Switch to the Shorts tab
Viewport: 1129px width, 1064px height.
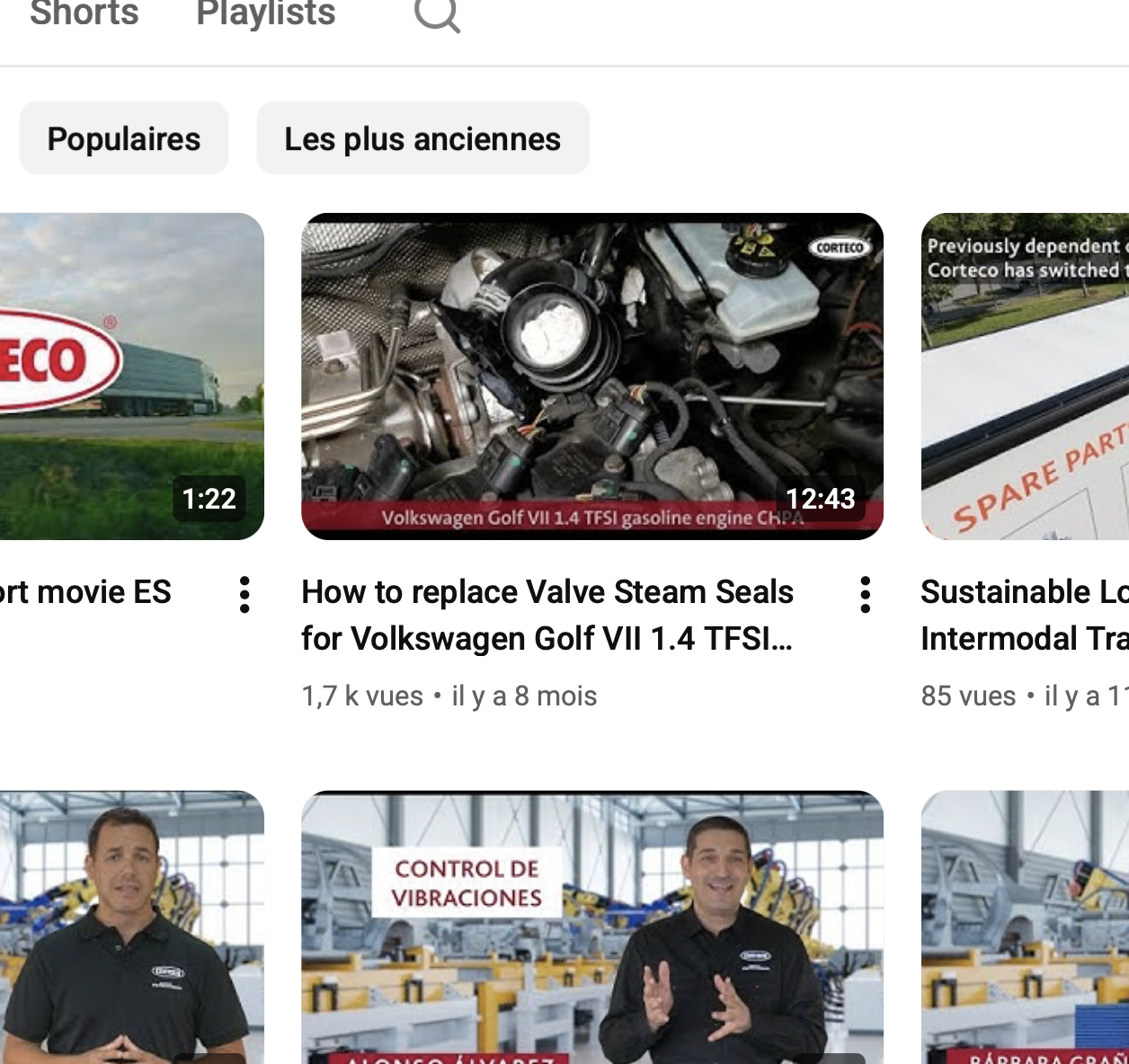(84, 13)
